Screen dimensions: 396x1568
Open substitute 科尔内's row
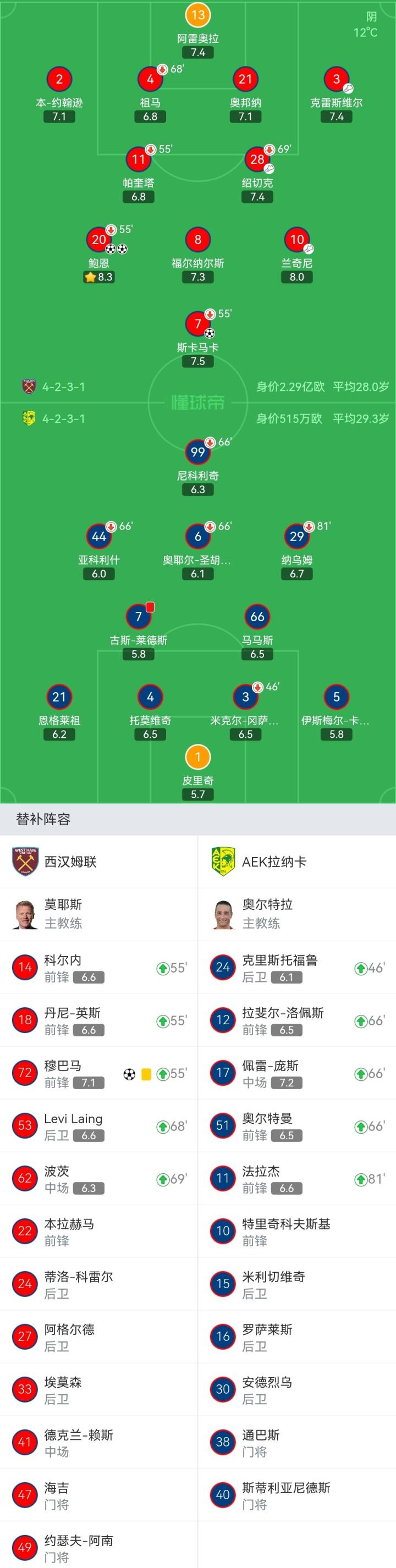tap(98, 968)
